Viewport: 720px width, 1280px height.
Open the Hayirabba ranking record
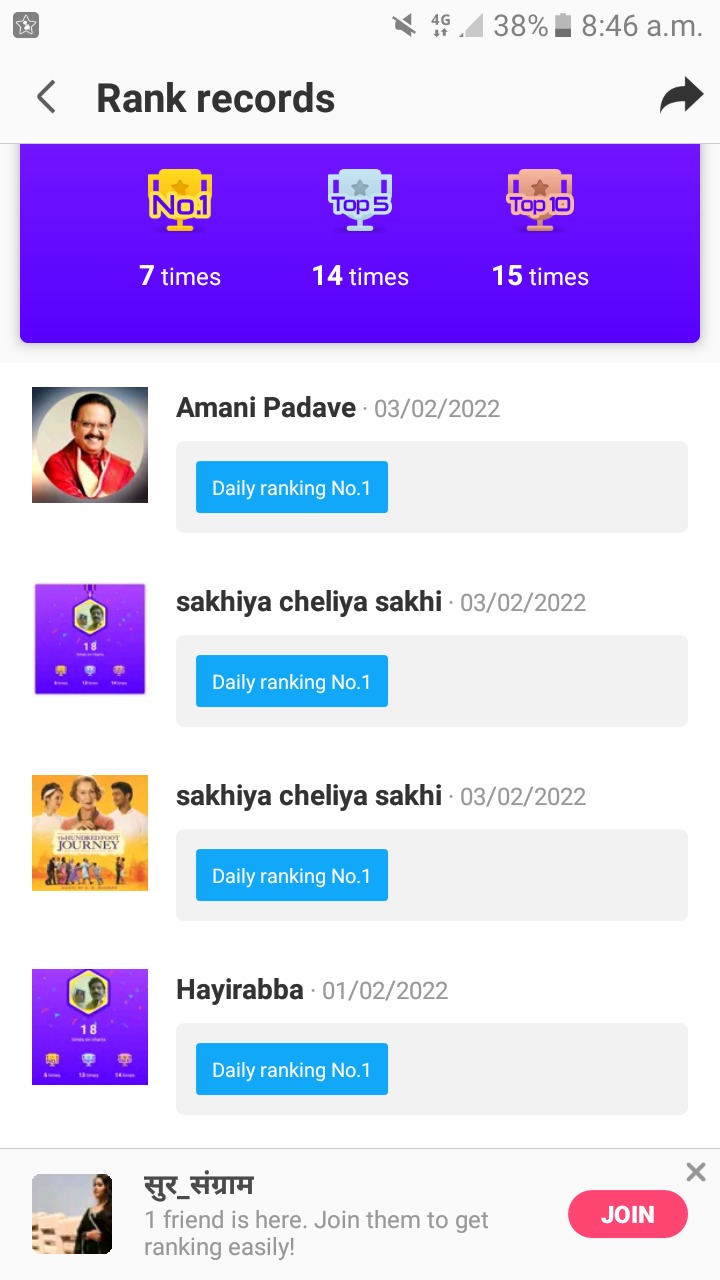(x=240, y=990)
